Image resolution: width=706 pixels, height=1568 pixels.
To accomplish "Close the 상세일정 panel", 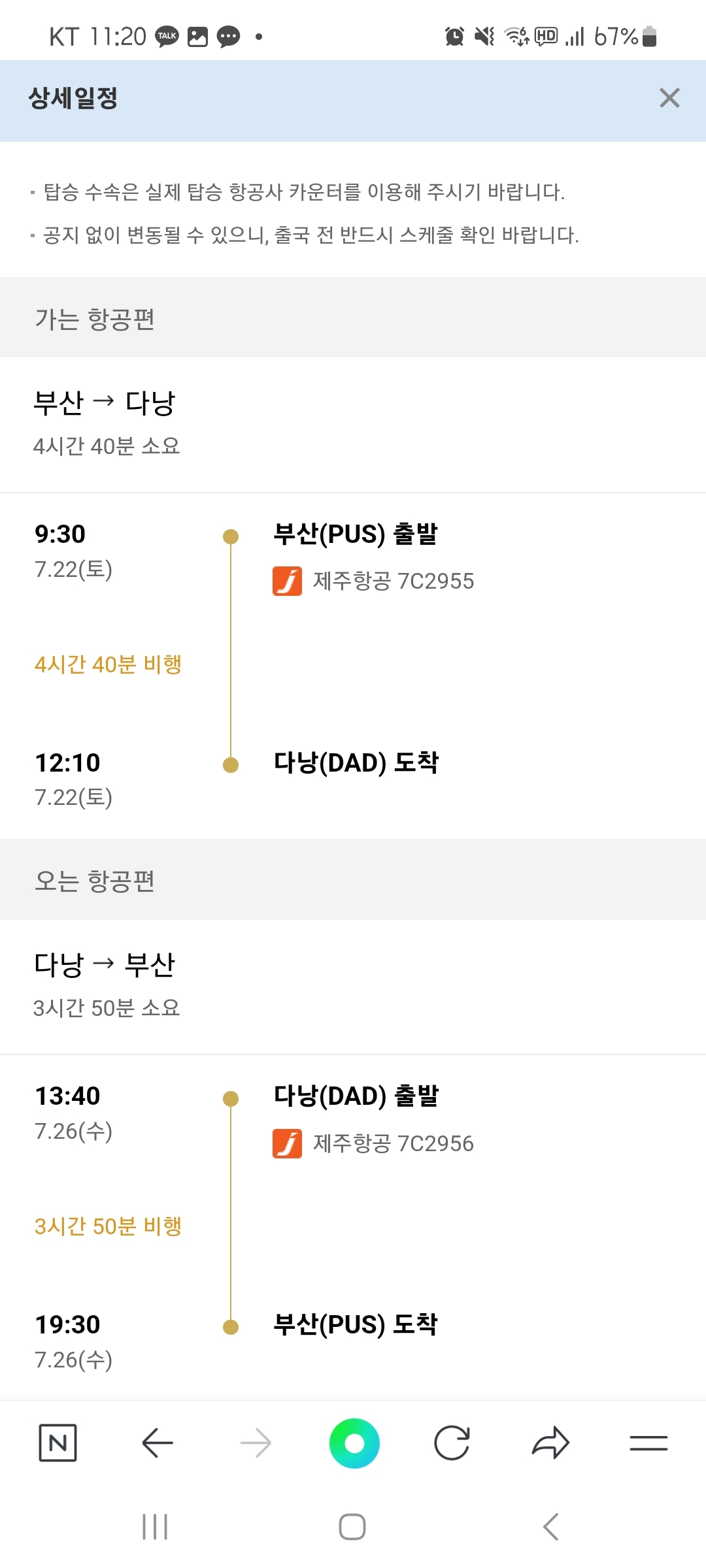I will pyautogui.click(x=669, y=98).
